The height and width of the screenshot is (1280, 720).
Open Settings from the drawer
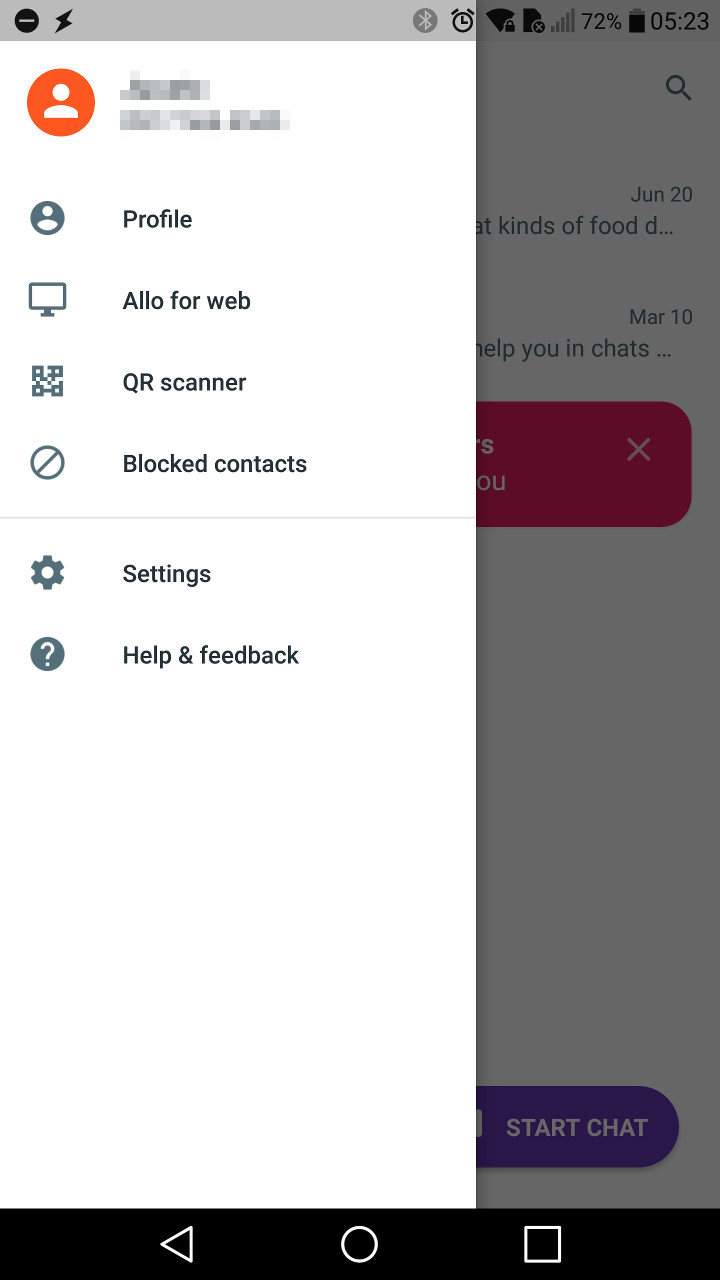pyautogui.click(x=166, y=574)
